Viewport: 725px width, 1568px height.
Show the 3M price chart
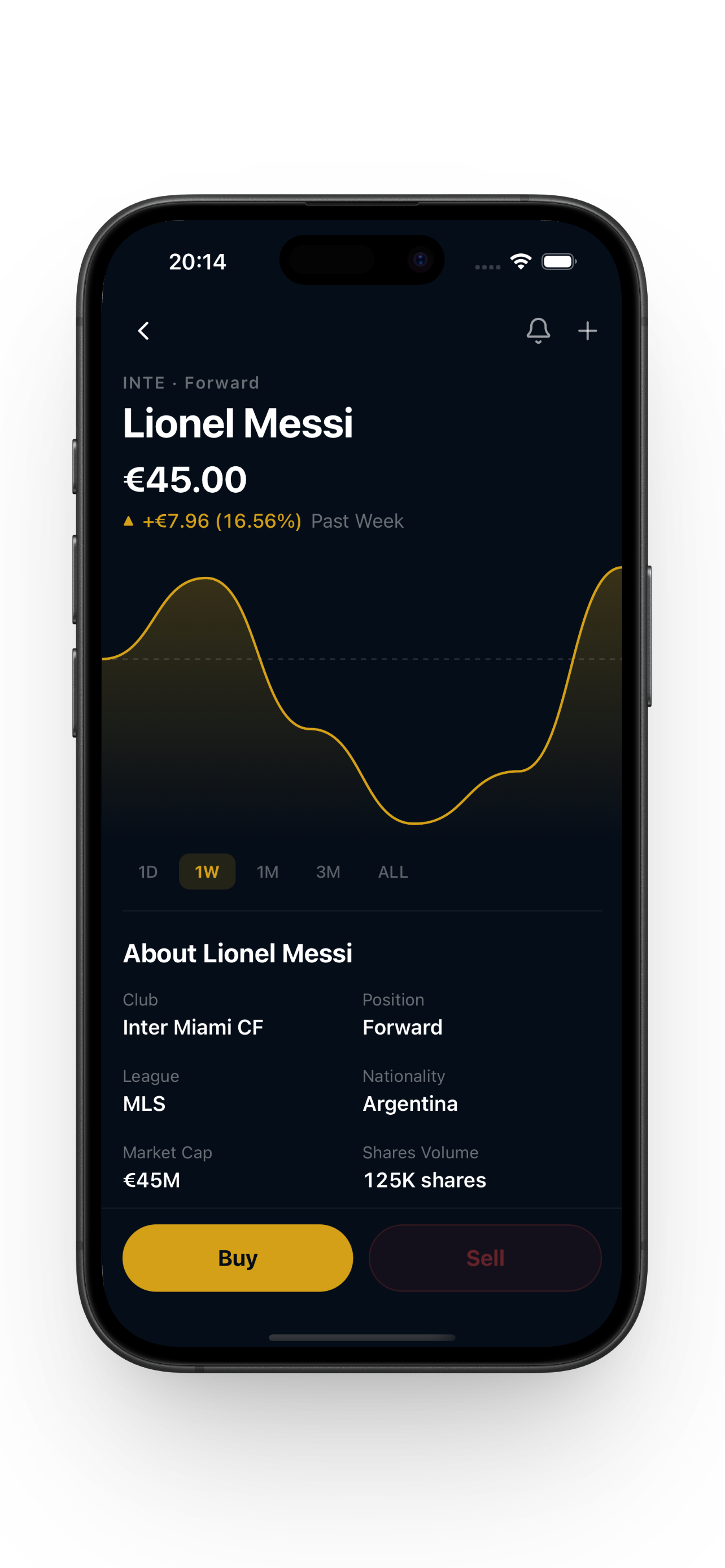pos(327,871)
